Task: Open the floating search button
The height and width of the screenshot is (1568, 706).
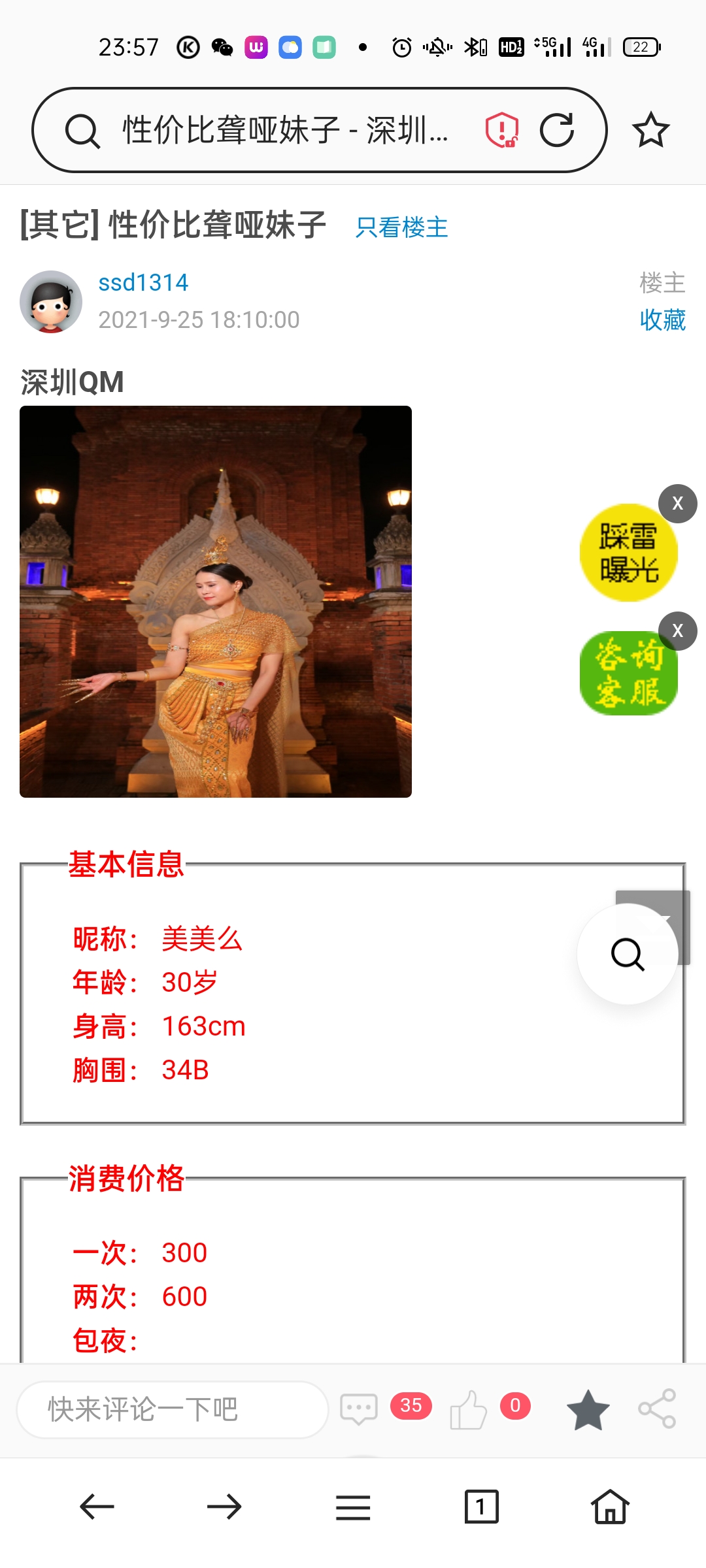Action: point(628,955)
